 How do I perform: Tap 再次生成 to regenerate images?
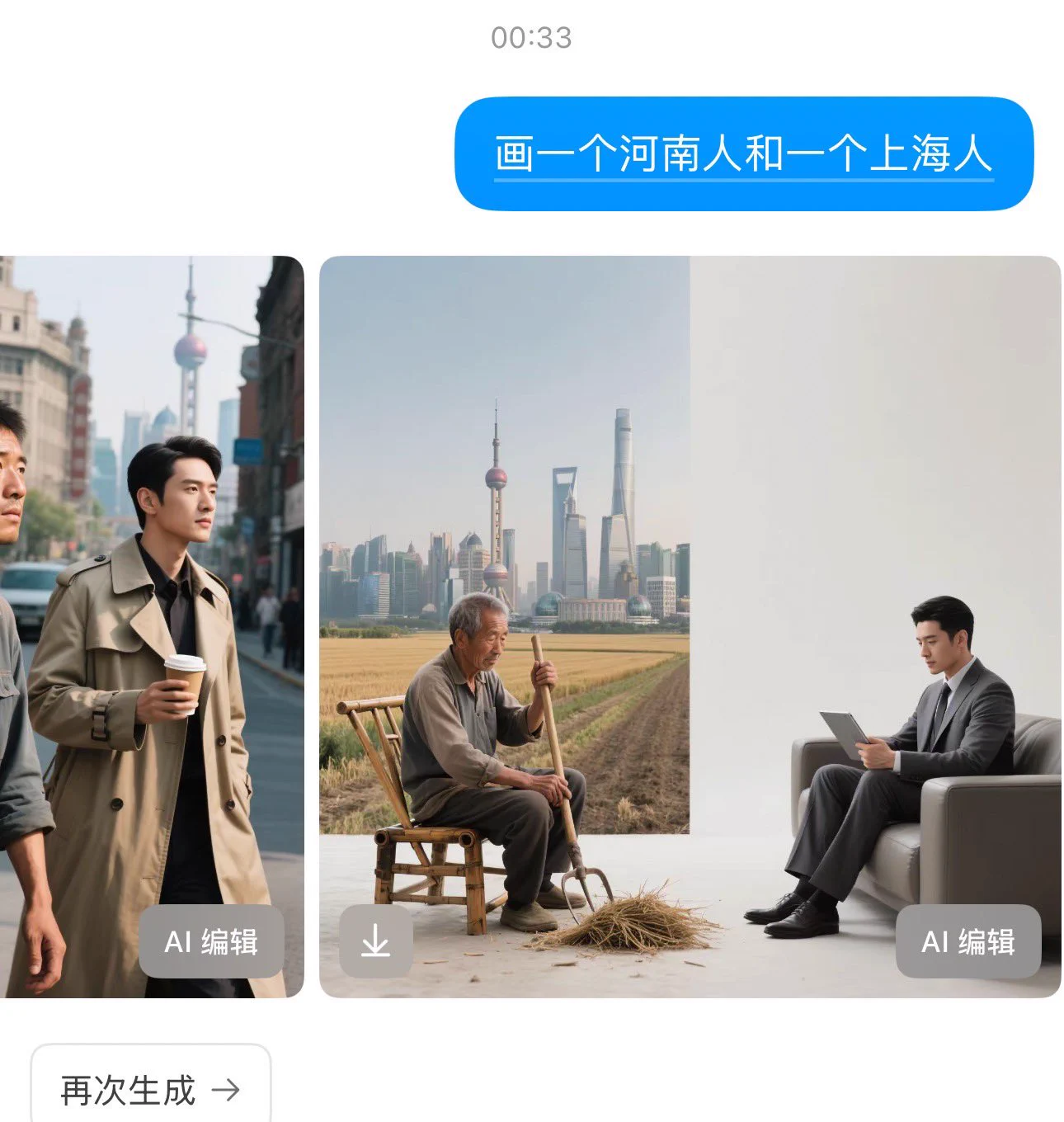point(150,1090)
